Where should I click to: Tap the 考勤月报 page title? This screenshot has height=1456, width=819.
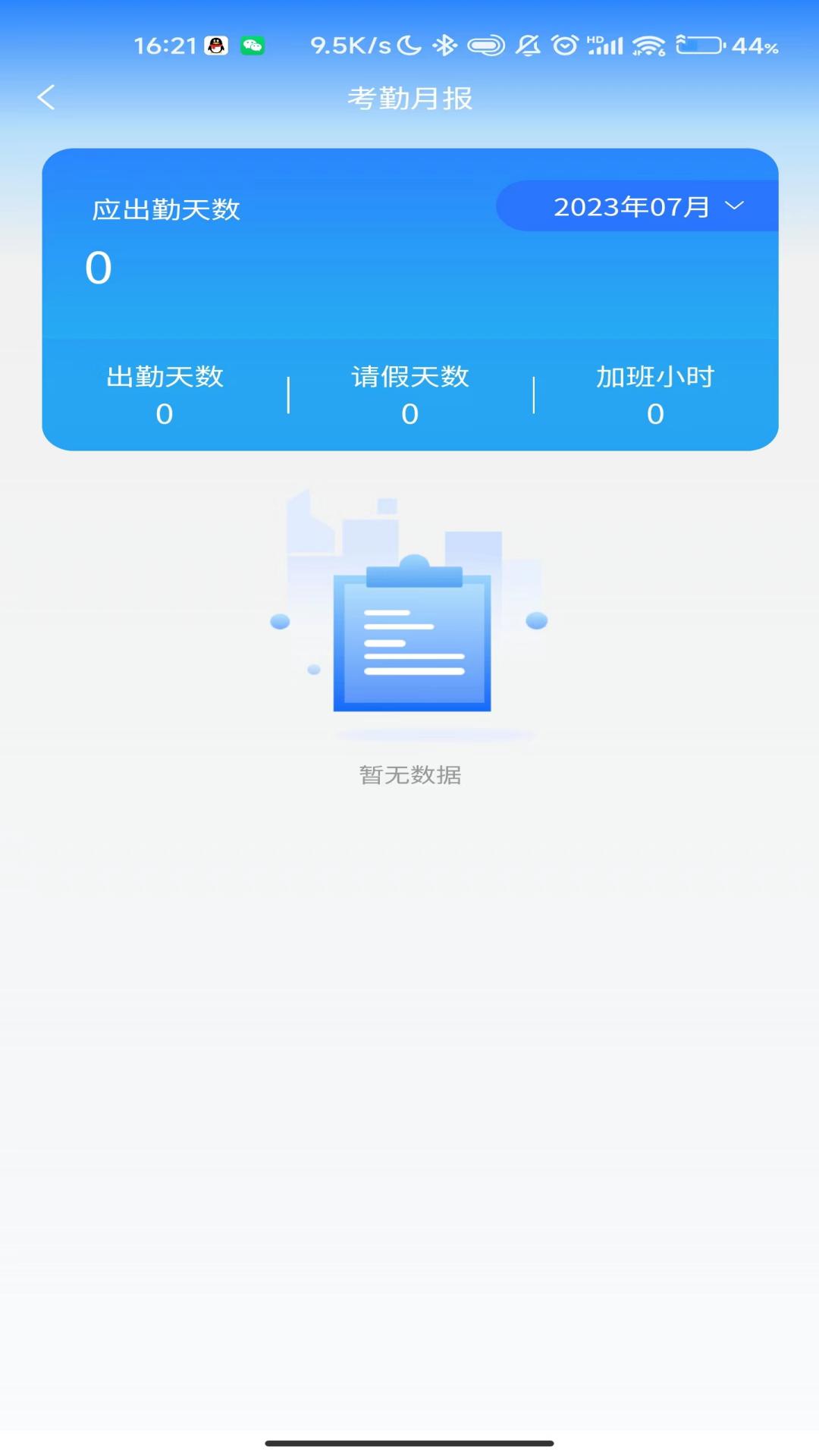409,98
